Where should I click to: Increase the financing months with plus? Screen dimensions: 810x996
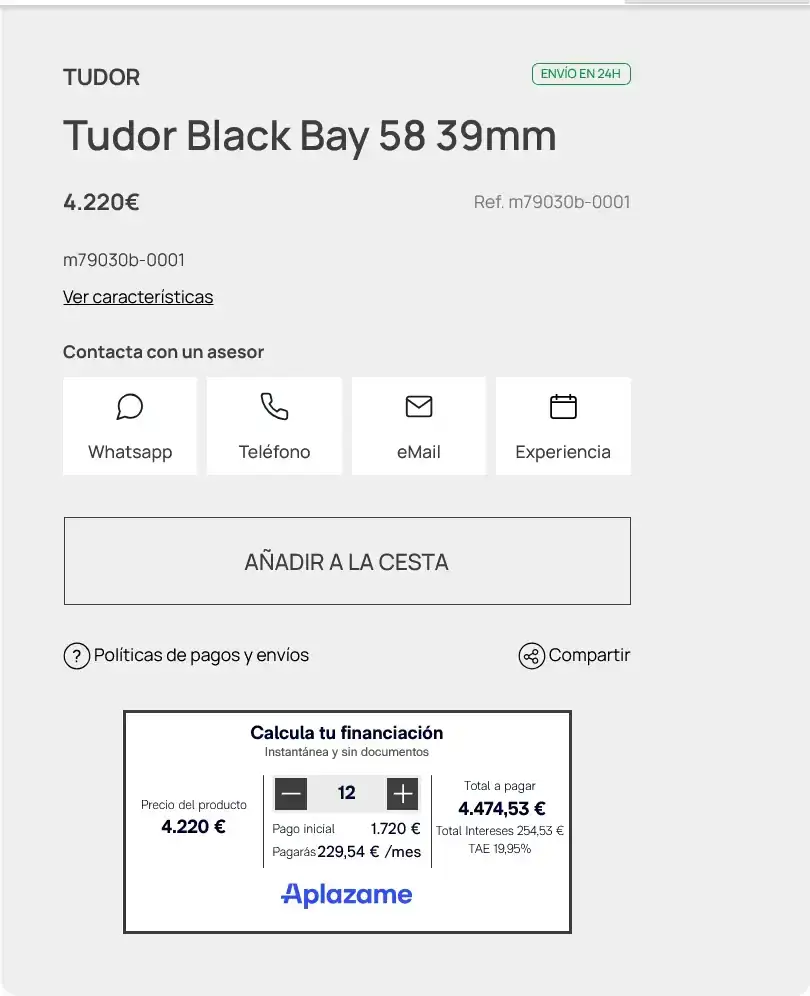click(x=402, y=795)
